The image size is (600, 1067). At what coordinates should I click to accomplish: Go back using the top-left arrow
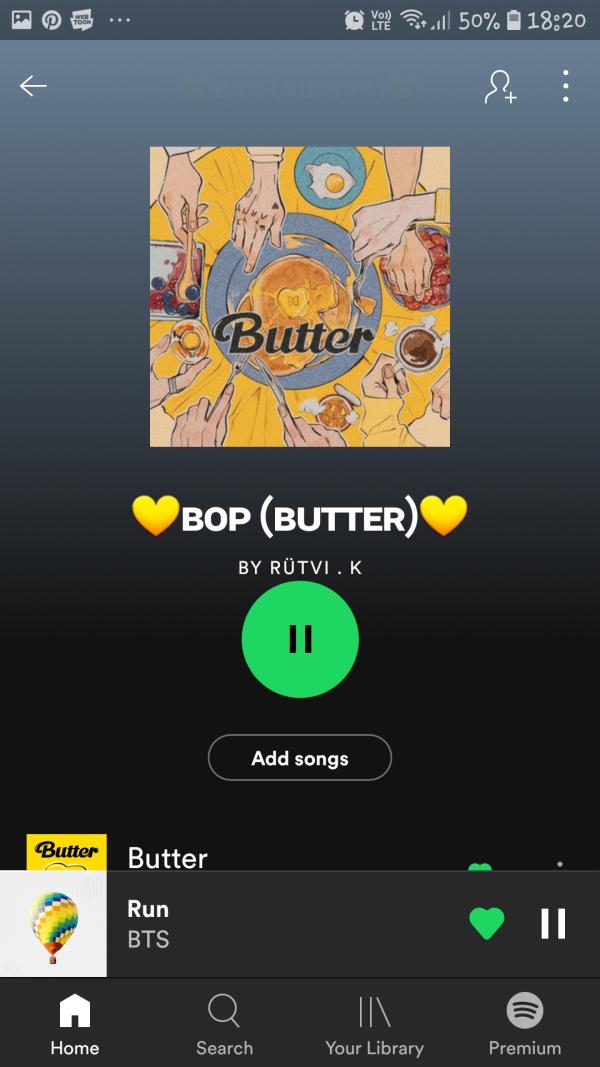point(33,87)
